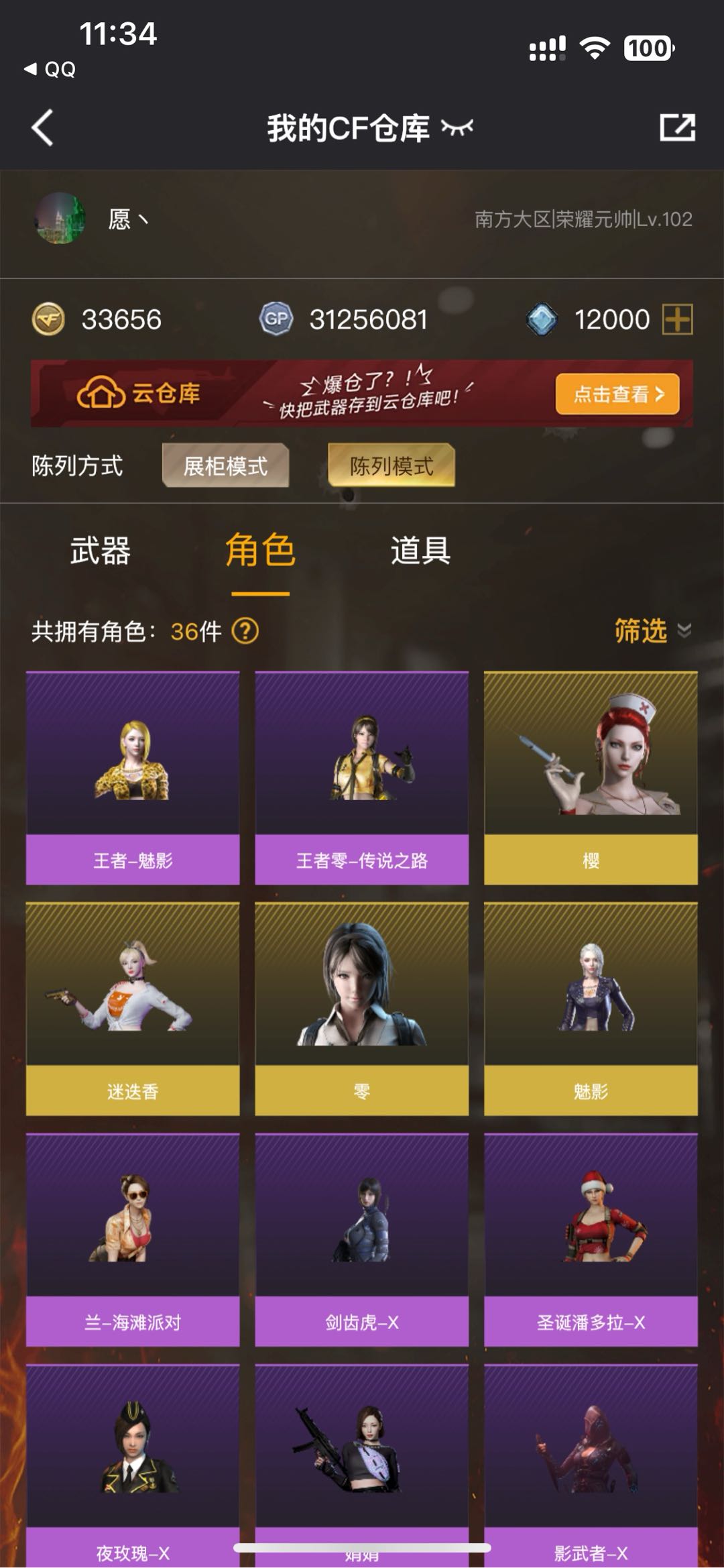Open the 王者零-传说之路 character card
The image size is (724, 1568).
pyautogui.click(x=361, y=778)
